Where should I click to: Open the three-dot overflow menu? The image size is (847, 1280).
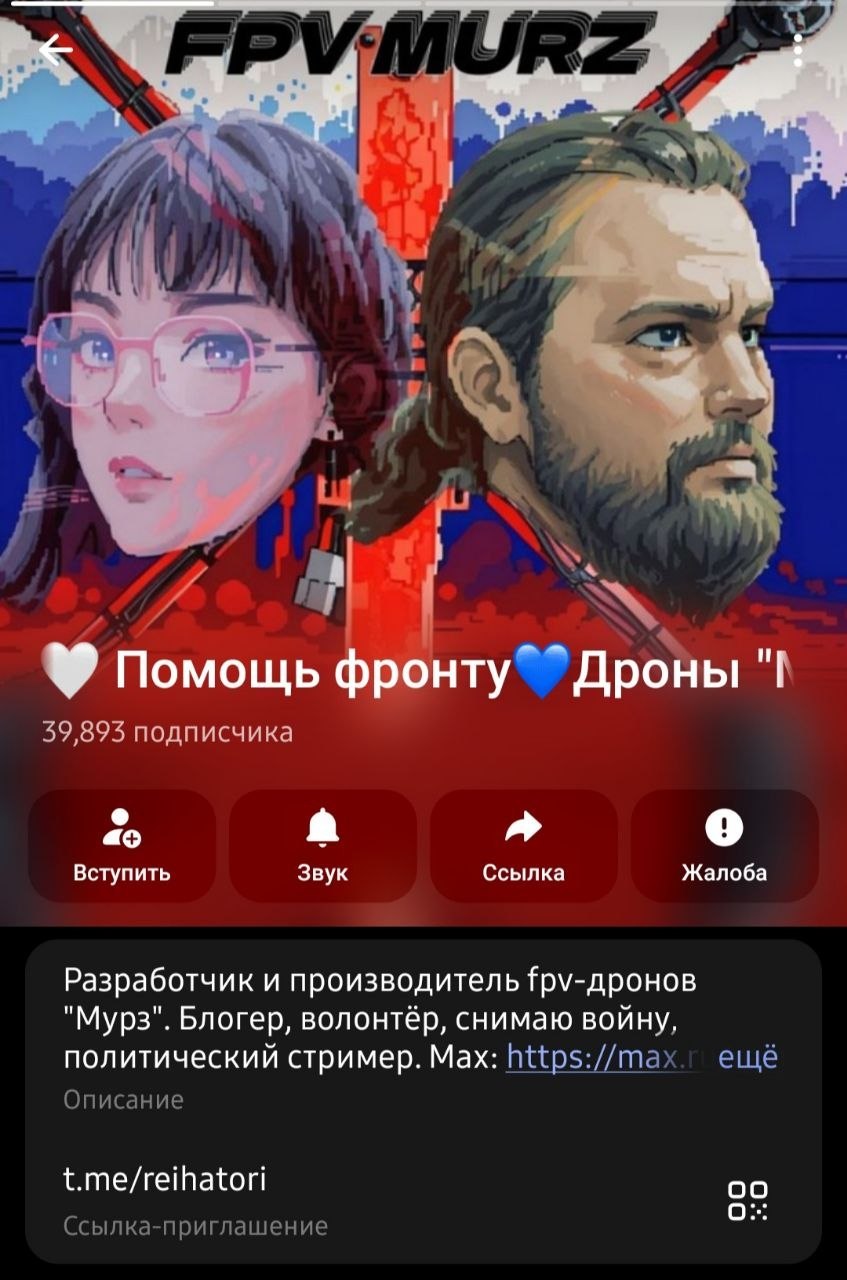click(797, 47)
